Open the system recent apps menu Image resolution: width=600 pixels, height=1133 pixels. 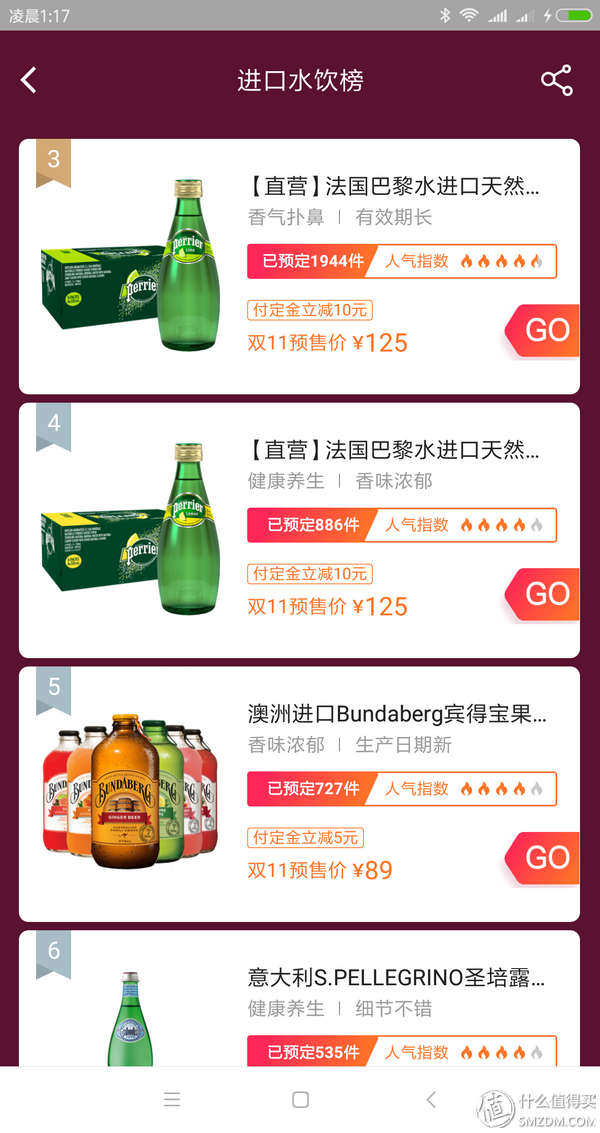pyautogui.click(x=172, y=1100)
